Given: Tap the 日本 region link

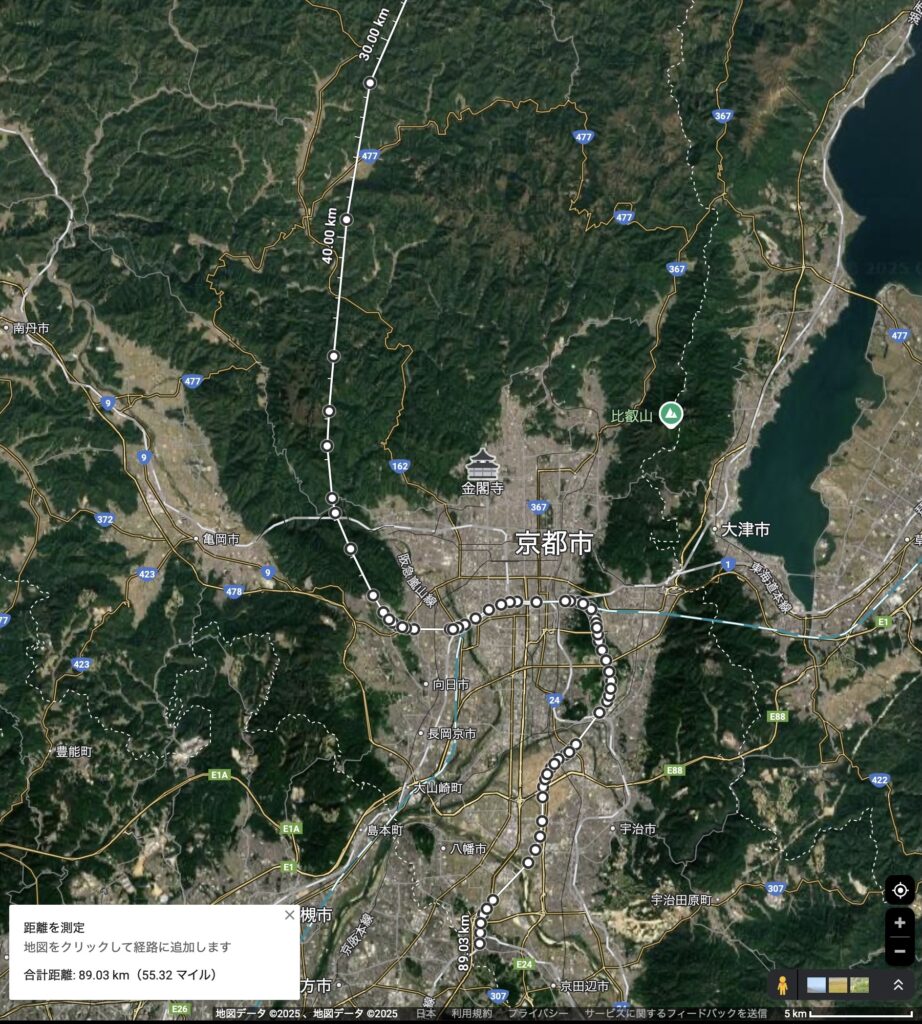Looking at the screenshot, I should pos(426,1014).
